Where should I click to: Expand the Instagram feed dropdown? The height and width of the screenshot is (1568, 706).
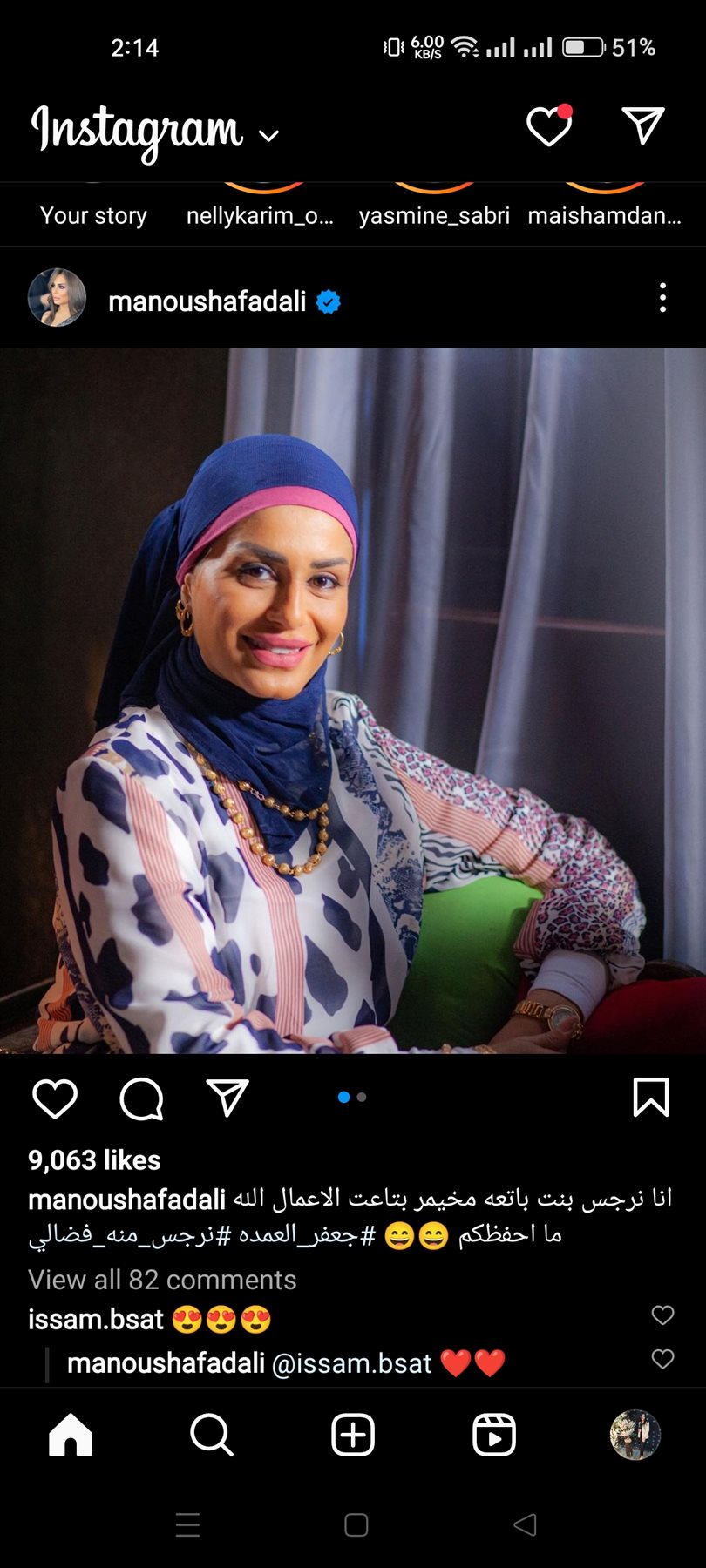pyautogui.click(x=269, y=135)
